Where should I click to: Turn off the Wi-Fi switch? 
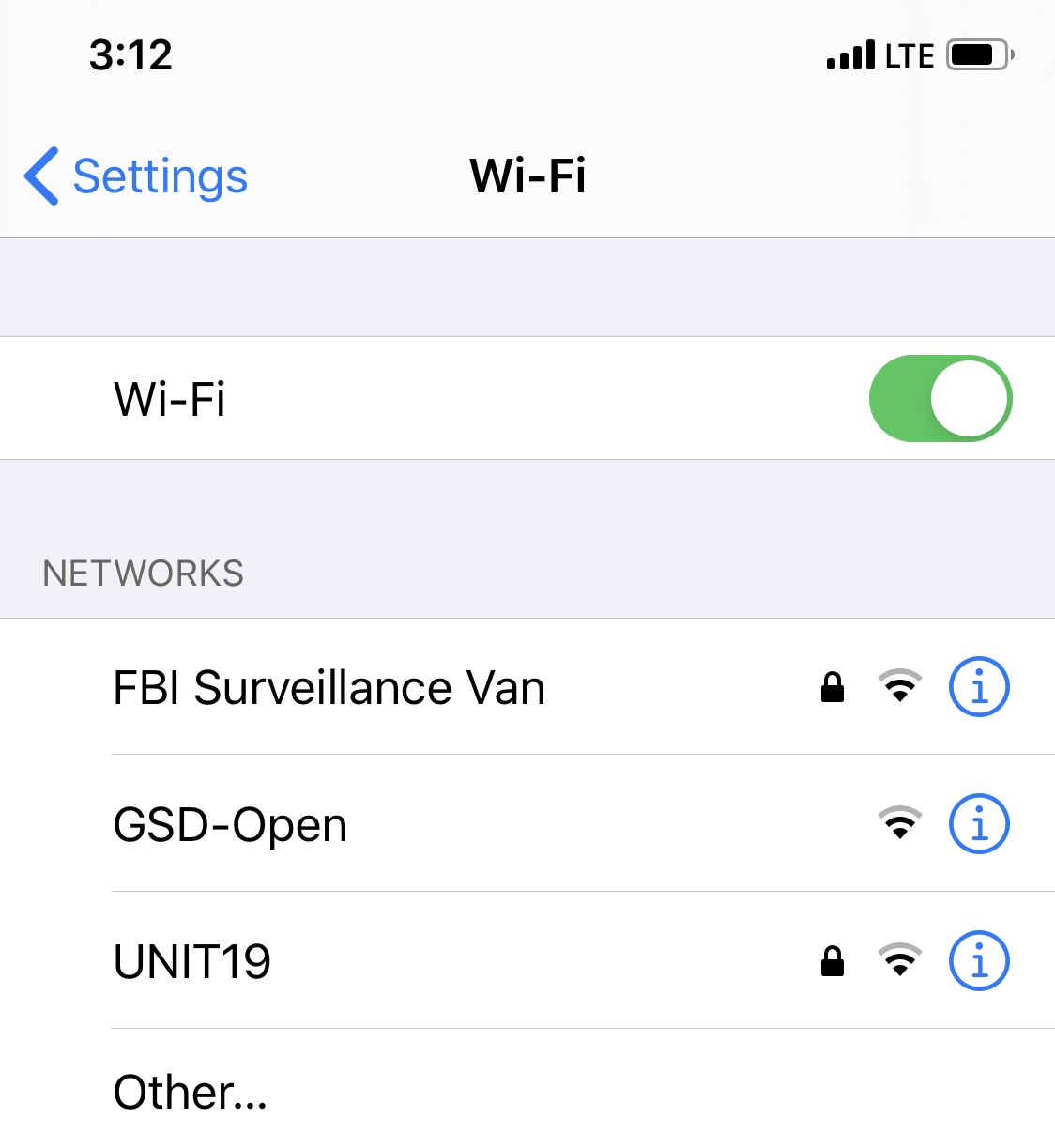(x=940, y=399)
